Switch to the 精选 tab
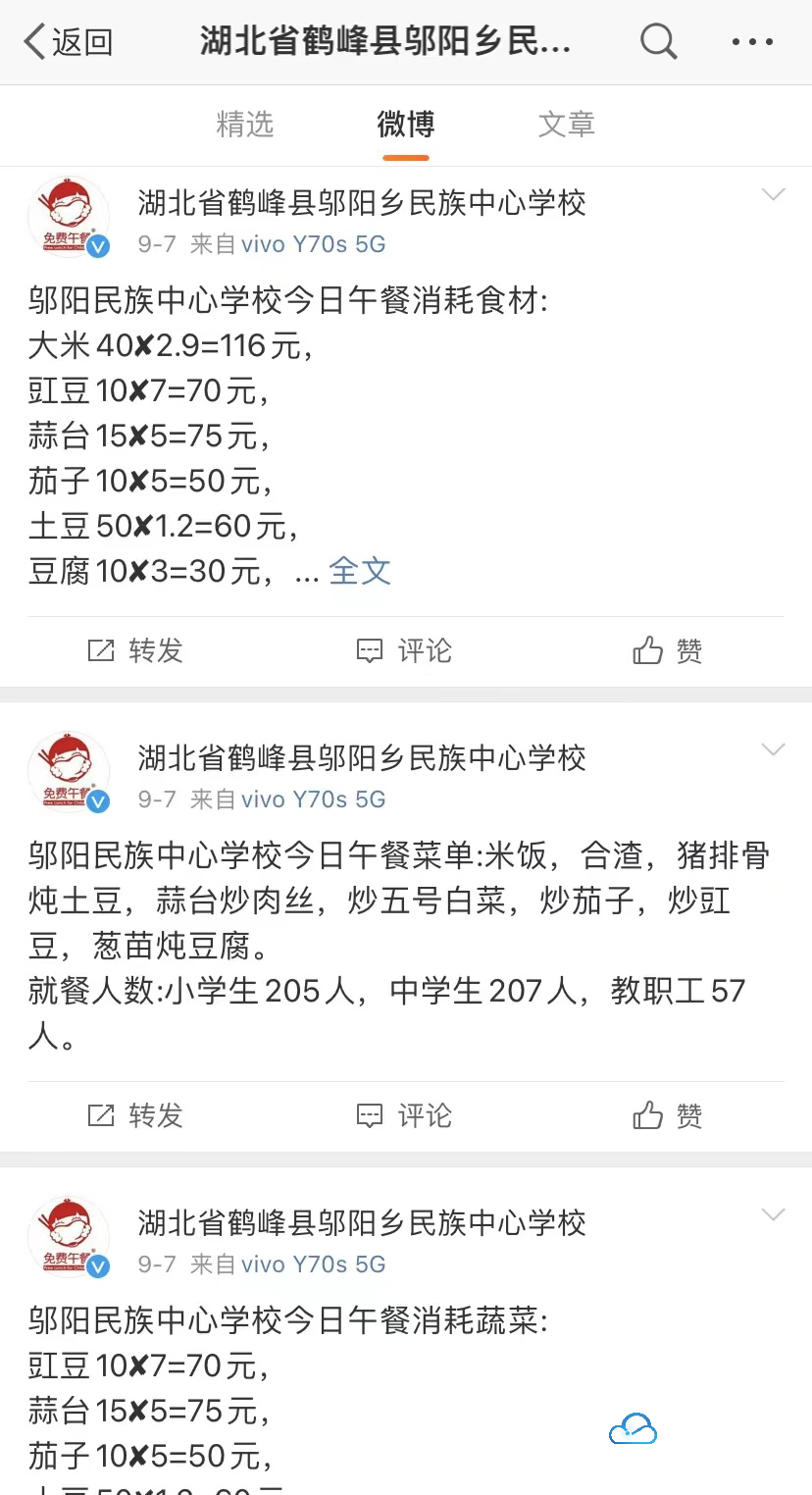 (245, 125)
